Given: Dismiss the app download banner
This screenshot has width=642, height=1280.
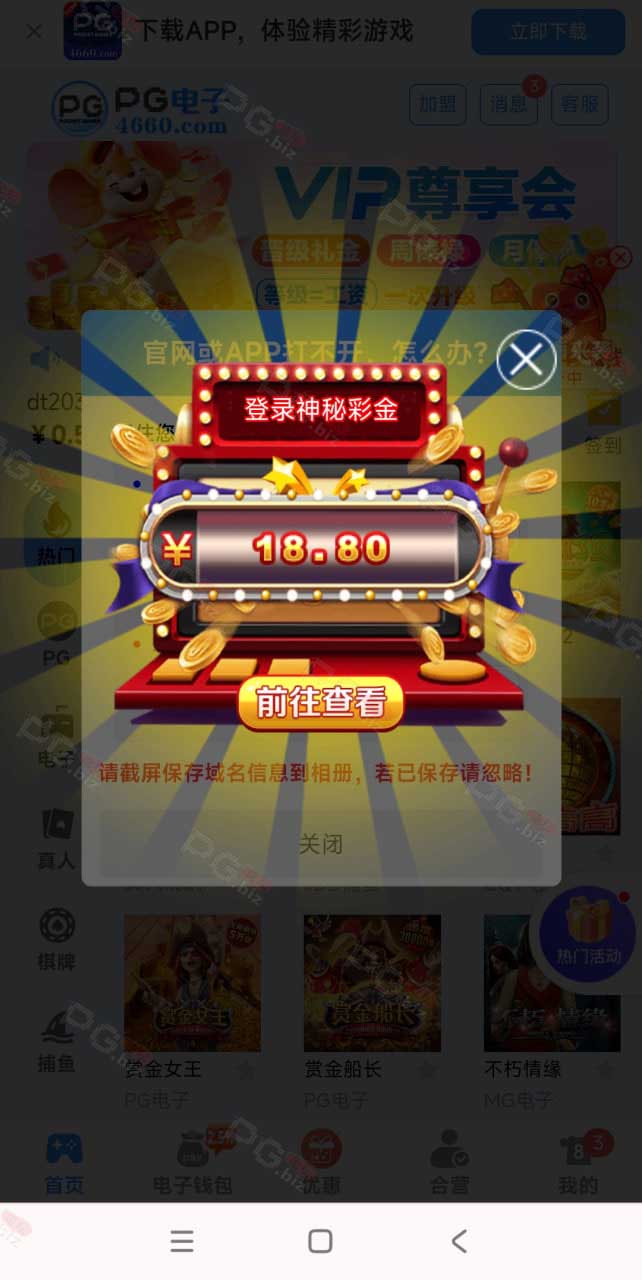Looking at the screenshot, I should coord(34,31).
